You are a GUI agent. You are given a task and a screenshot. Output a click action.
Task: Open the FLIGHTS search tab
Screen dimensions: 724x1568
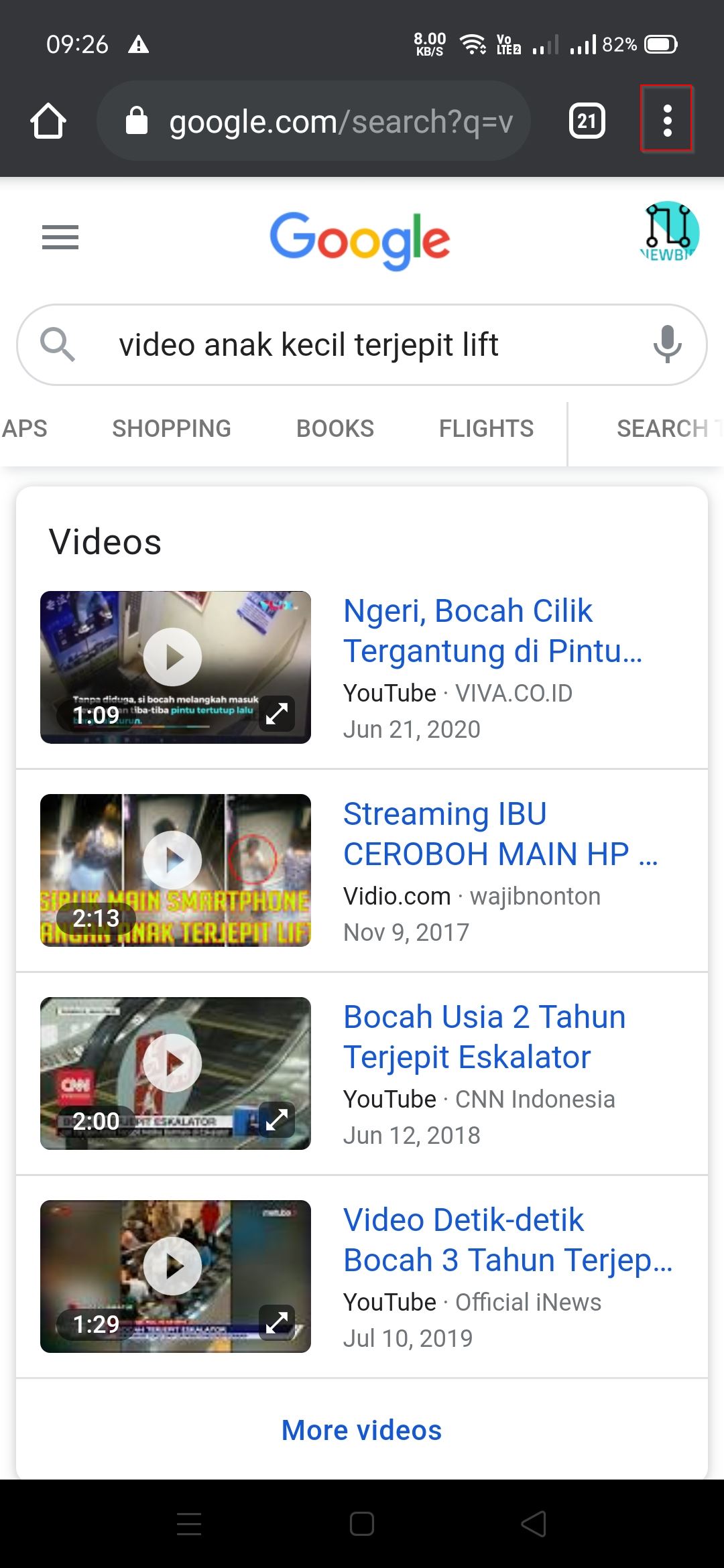485,428
